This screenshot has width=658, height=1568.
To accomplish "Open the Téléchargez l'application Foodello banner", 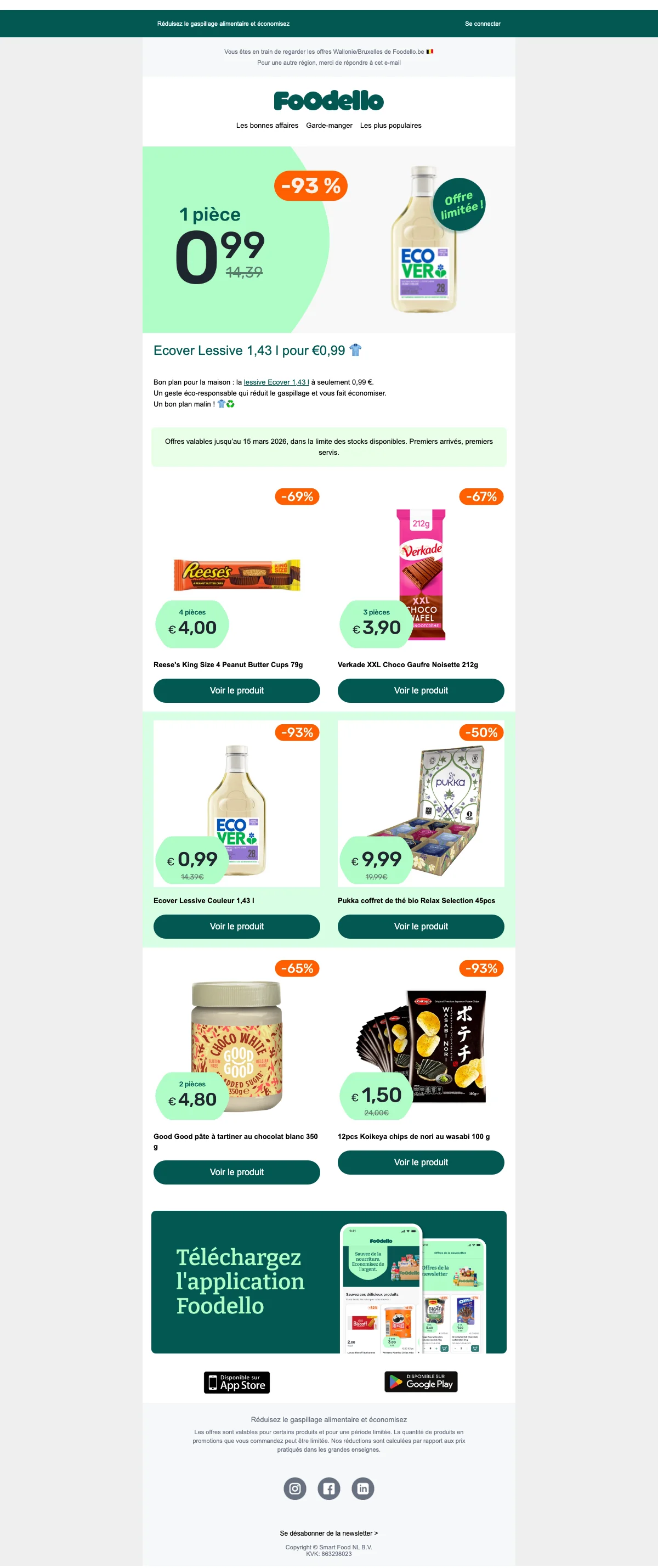I will tap(328, 1282).
